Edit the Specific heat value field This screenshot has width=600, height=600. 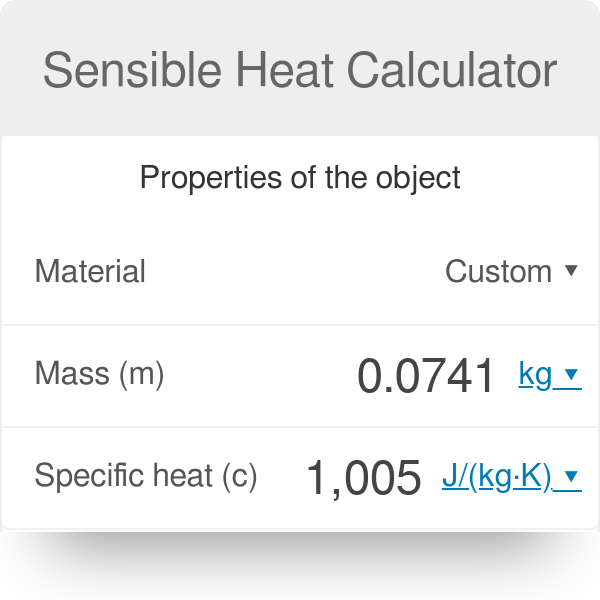363,478
